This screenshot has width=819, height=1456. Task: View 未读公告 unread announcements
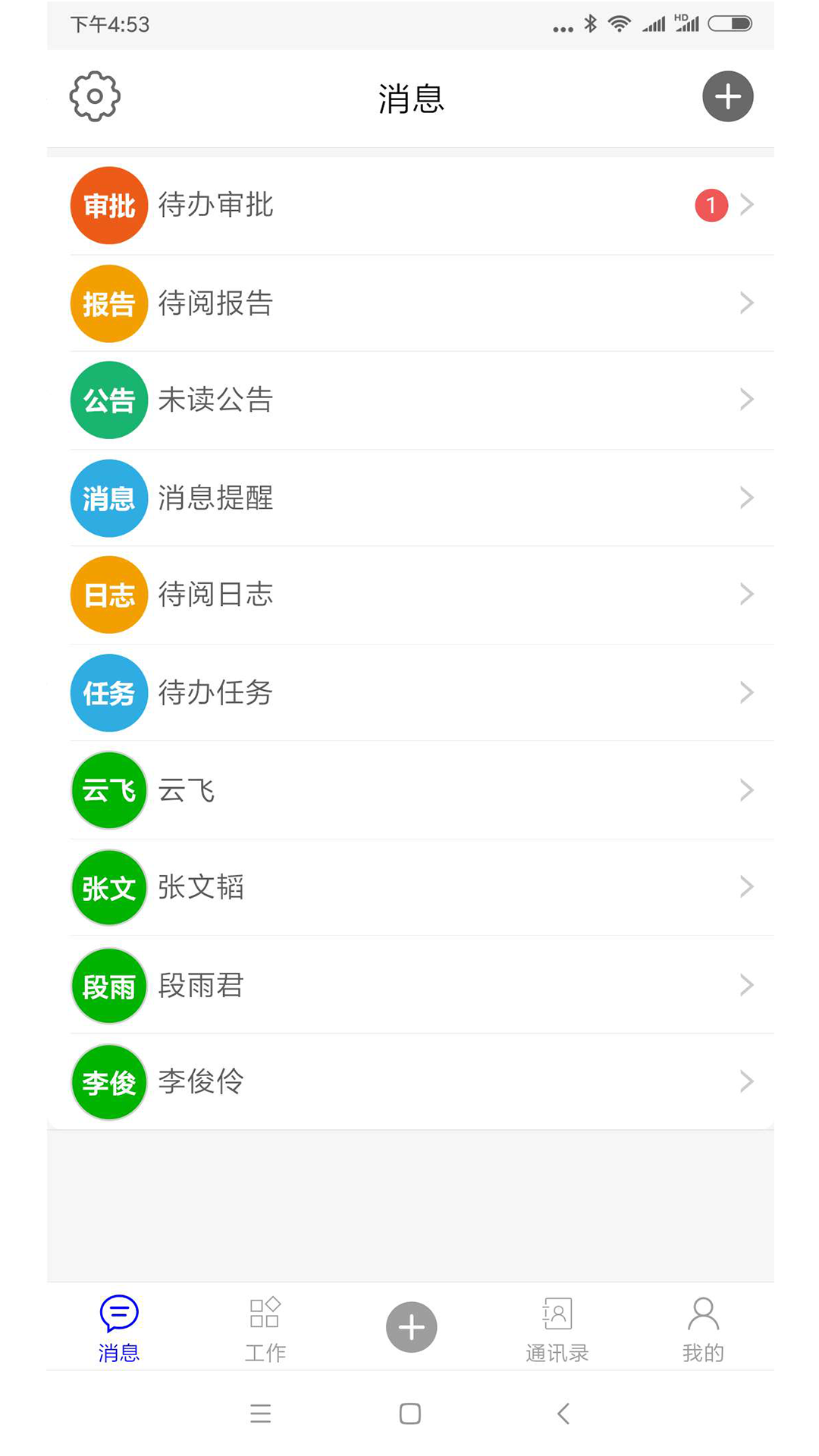[409, 400]
